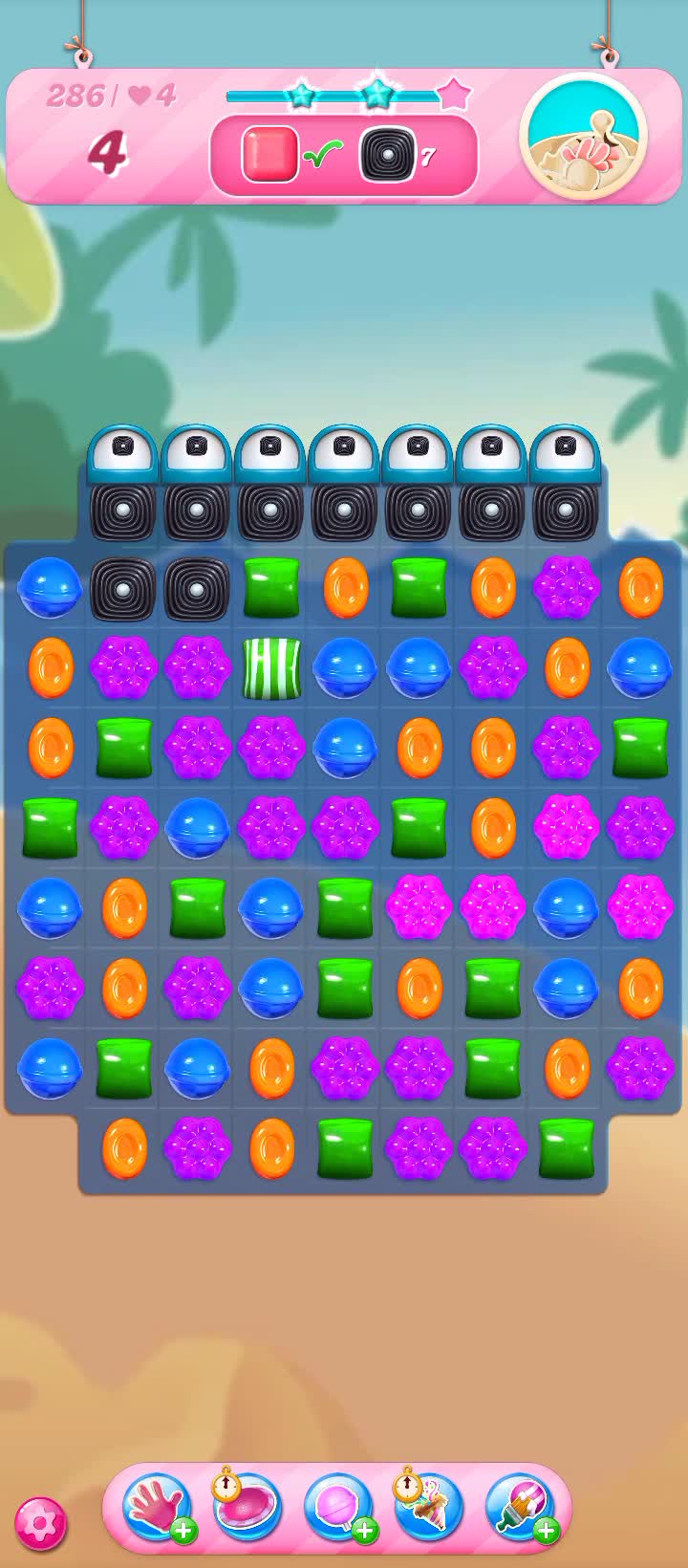Select the green striped candy on the board
688x1568 pixels.
point(270,667)
